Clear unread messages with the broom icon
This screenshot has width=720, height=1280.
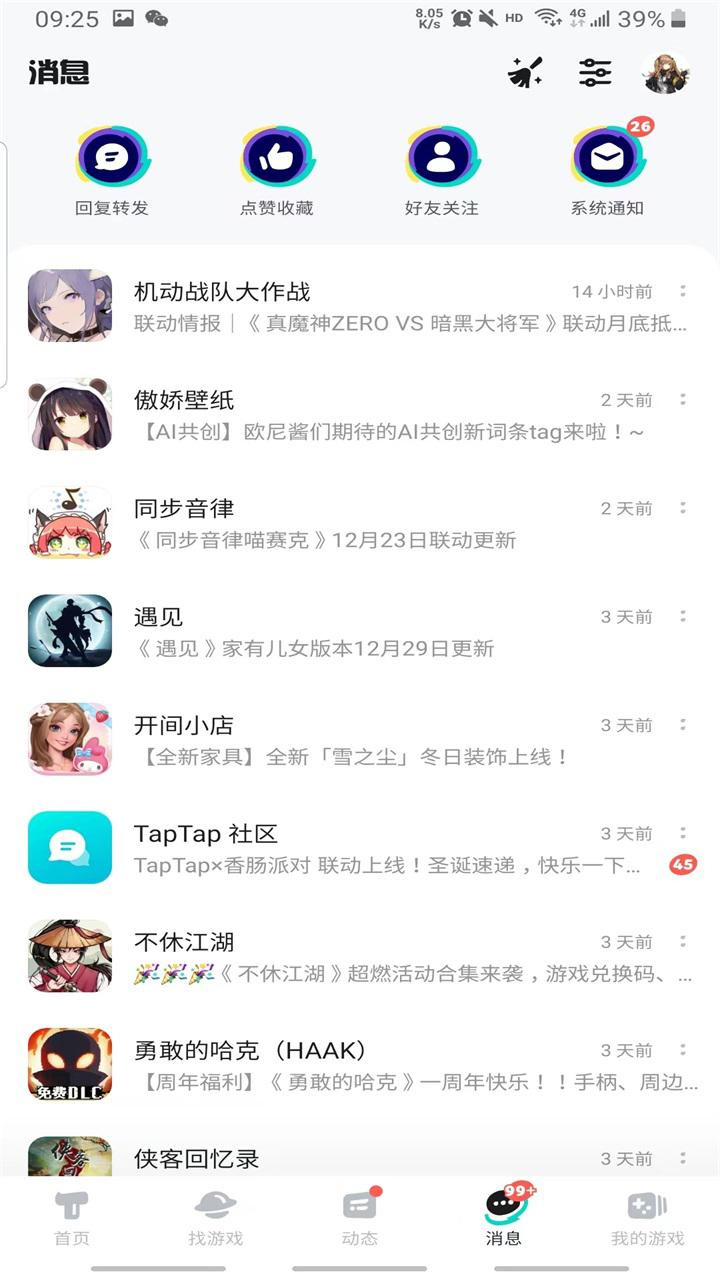tap(526, 73)
